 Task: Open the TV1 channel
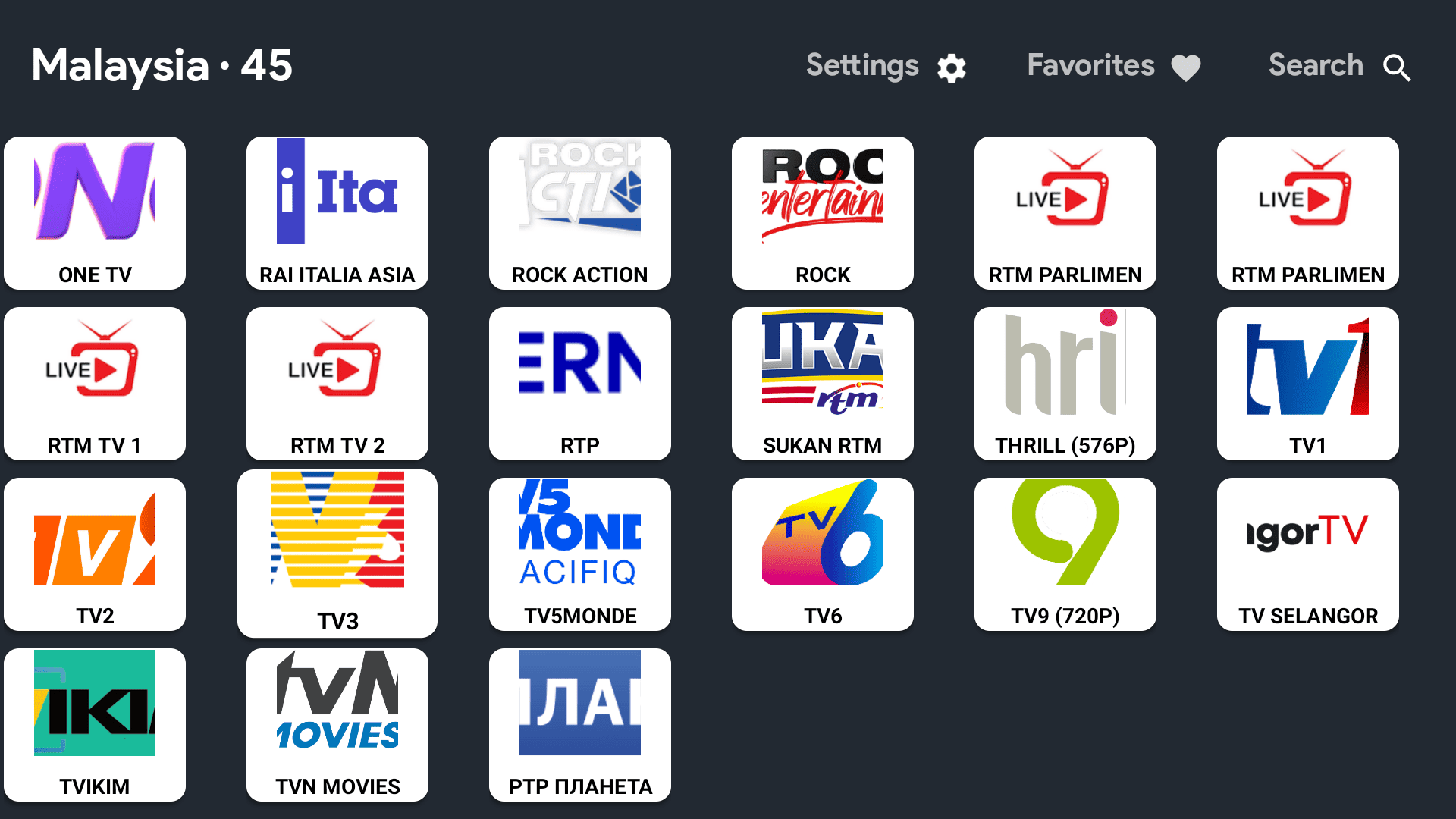click(1308, 383)
